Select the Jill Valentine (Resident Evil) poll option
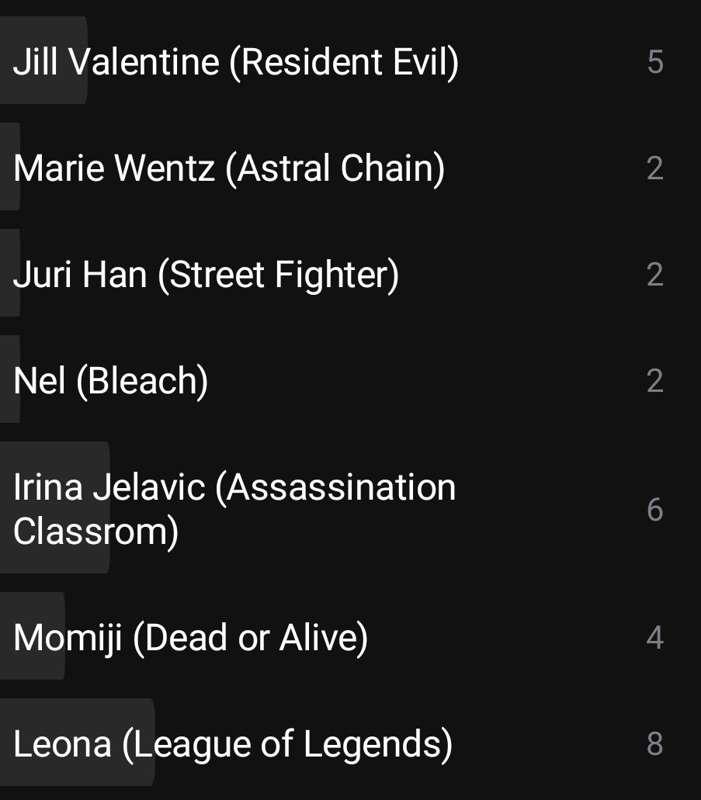This screenshot has height=800, width=701. 236,62
